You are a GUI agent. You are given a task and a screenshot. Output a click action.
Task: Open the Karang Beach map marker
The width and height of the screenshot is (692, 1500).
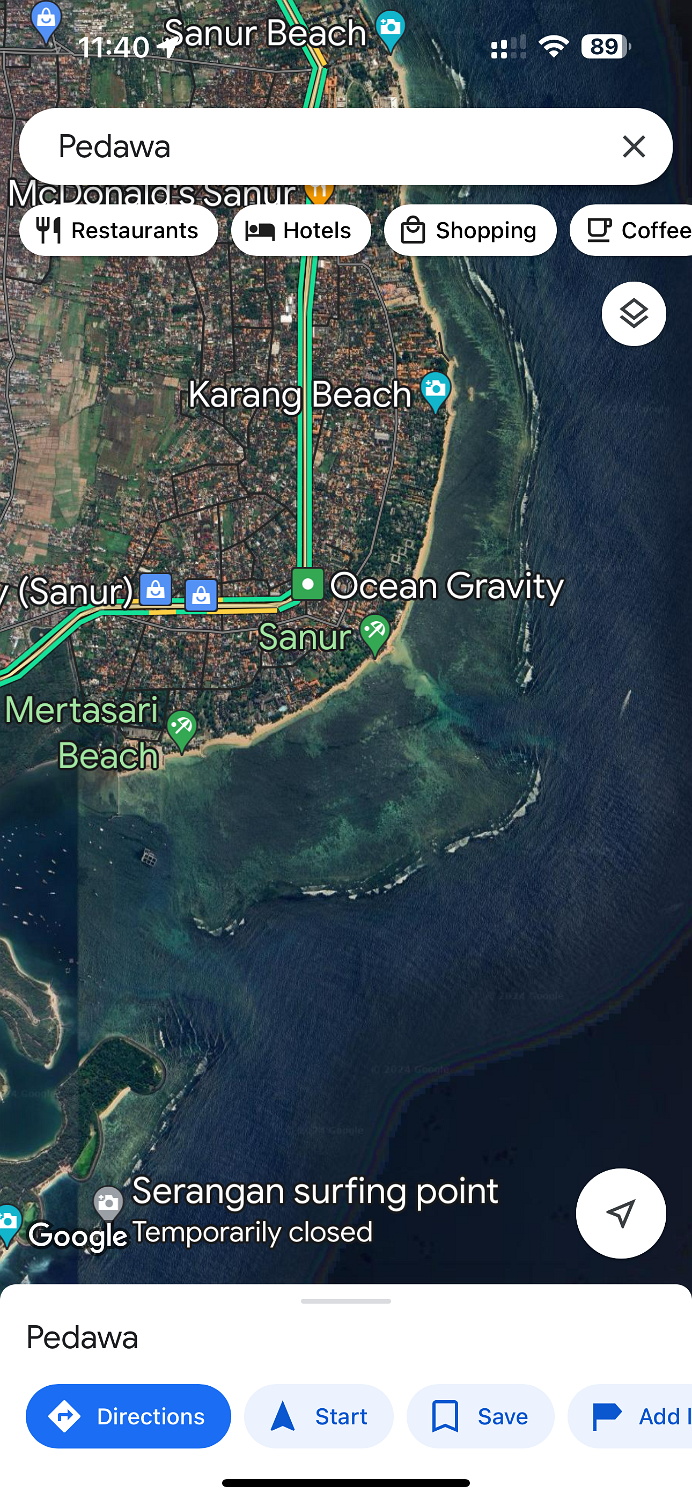coord(435,389)
